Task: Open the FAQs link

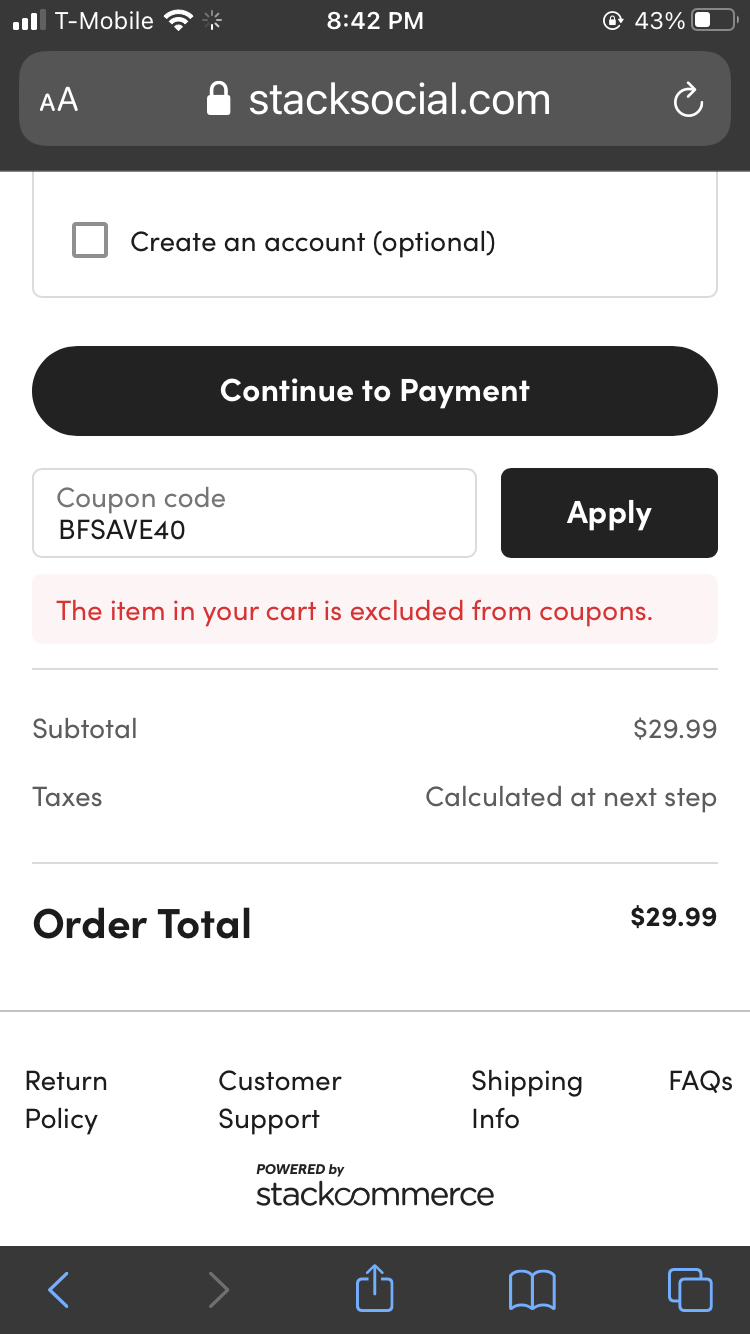Action: [700, 1081]
